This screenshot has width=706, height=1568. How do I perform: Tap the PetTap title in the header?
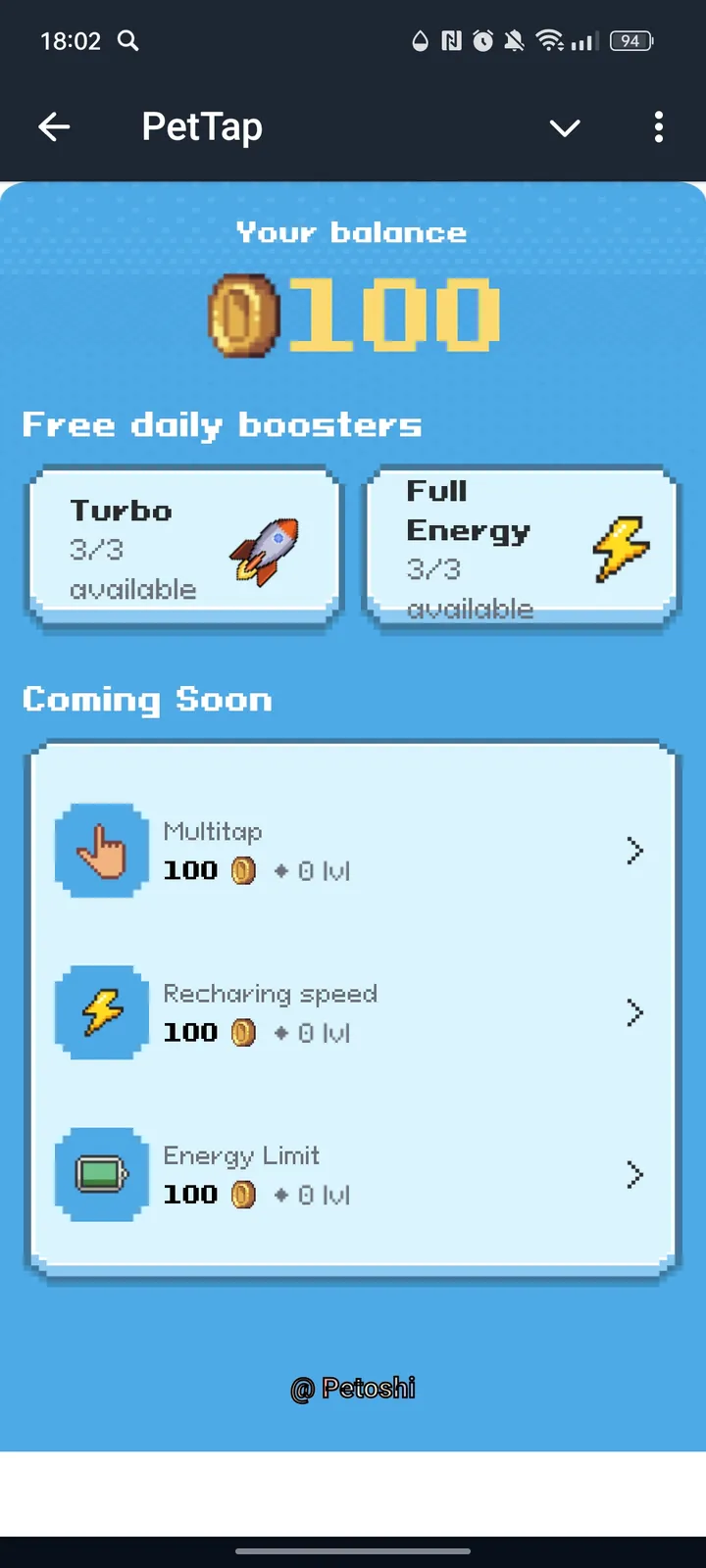[202, 126]
